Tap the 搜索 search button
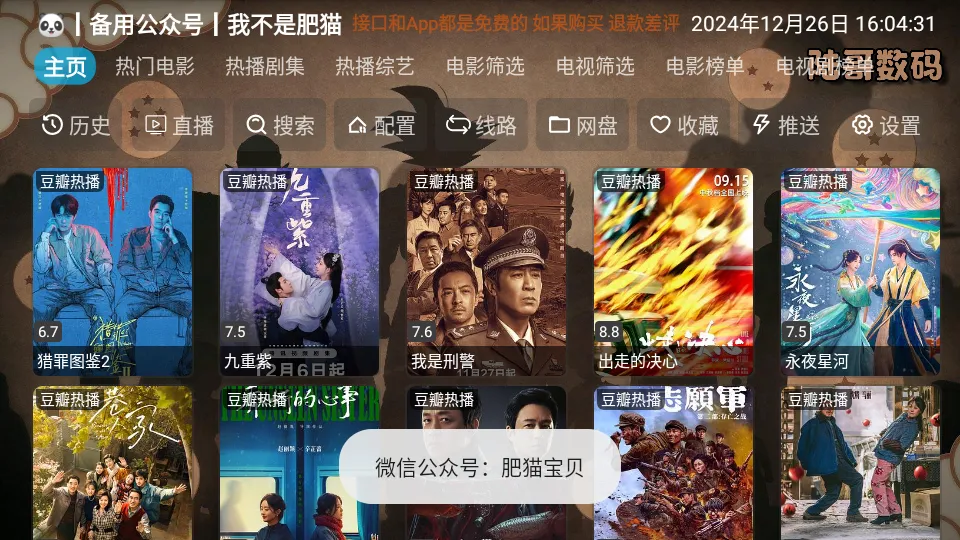960x540 pixels. (x=281, y=125)
